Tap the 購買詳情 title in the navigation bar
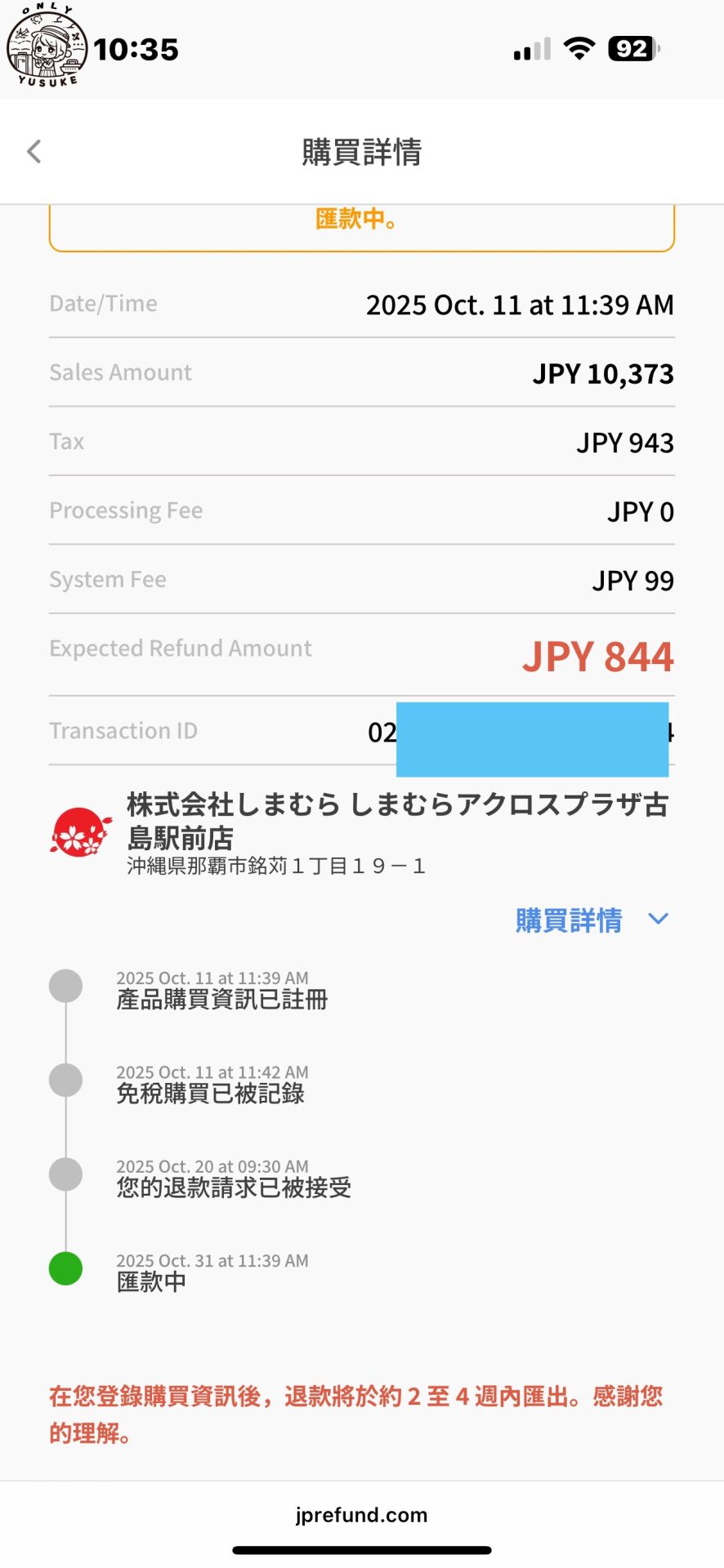724x1568 pixels. tap(362, 153)
